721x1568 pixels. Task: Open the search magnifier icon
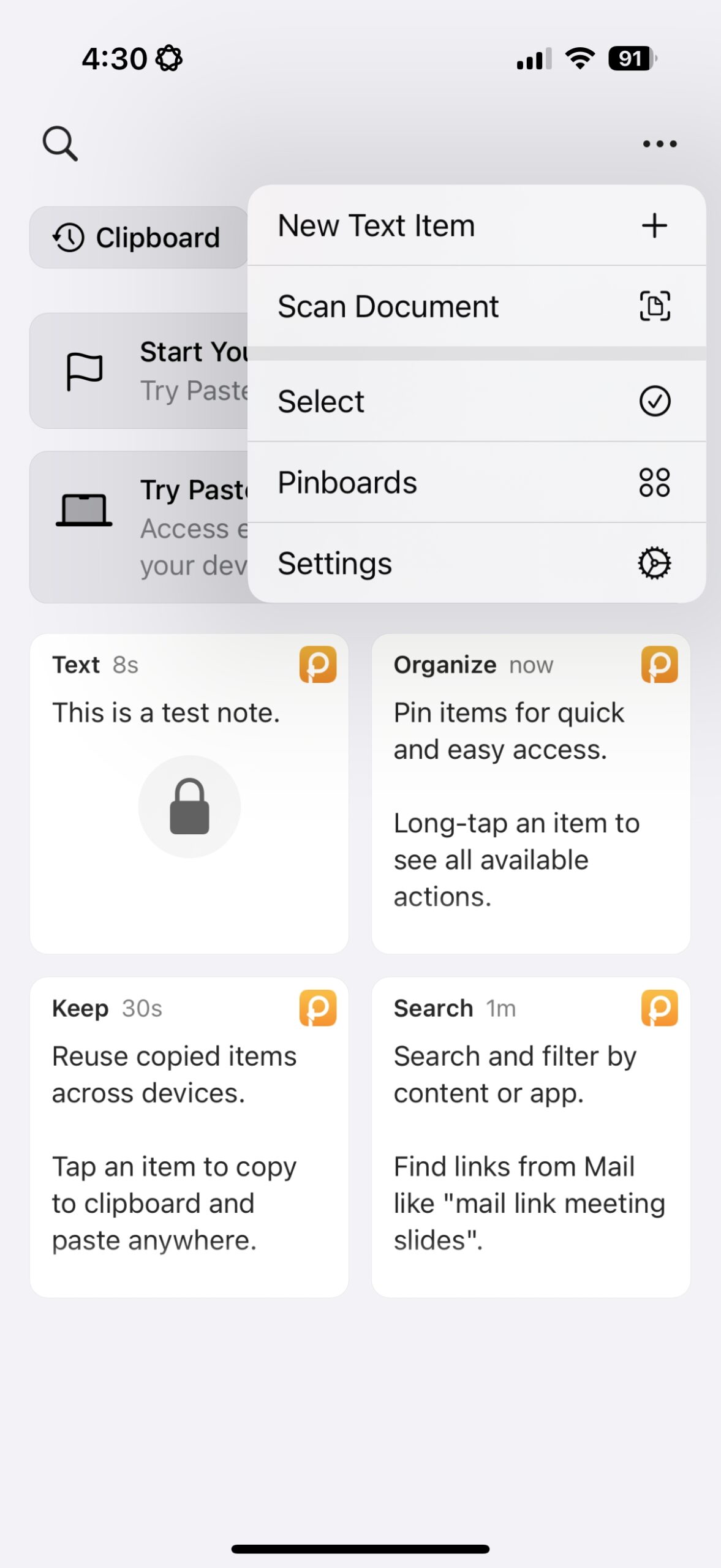[x=60, y=144]
